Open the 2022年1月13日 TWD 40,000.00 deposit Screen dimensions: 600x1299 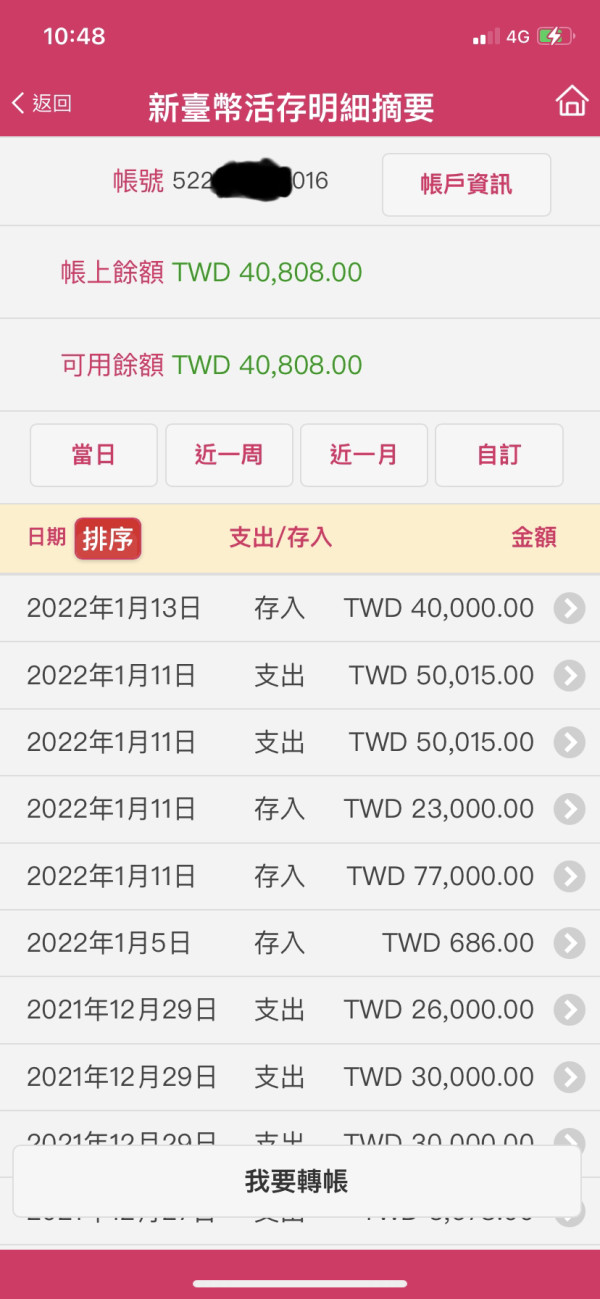click(300, 608)
